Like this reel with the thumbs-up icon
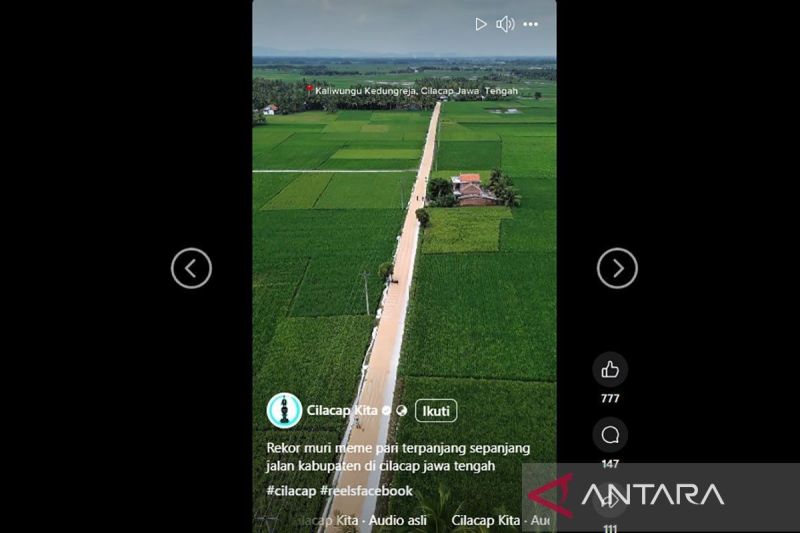The width and height of the screenshot is (800, 533). (x=610, y=369)
